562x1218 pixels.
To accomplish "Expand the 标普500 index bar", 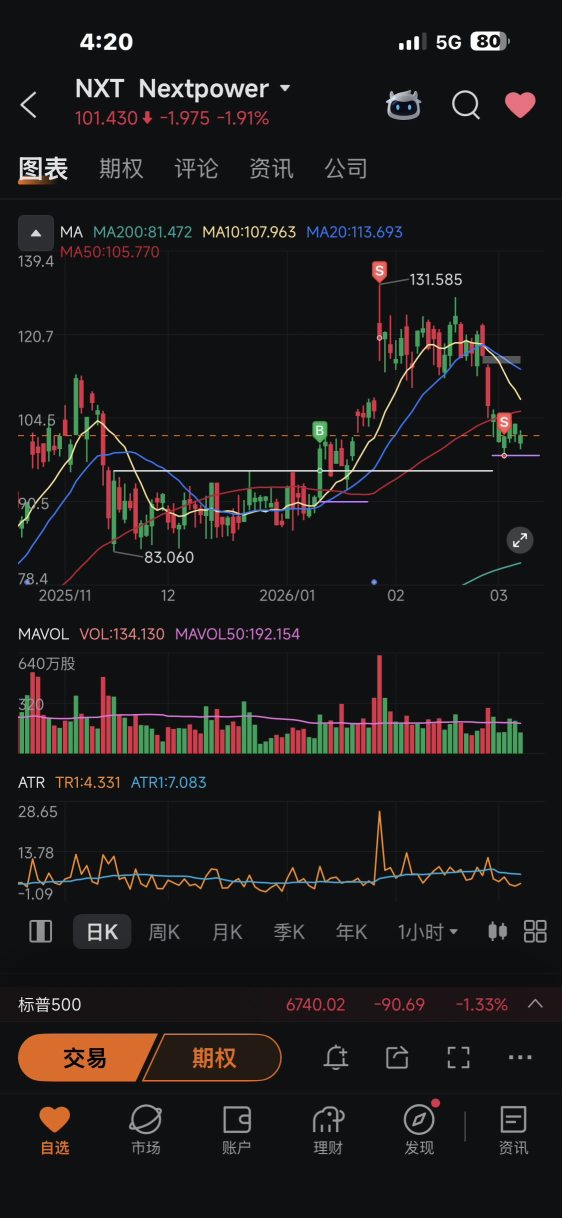I will (535, 1004).
